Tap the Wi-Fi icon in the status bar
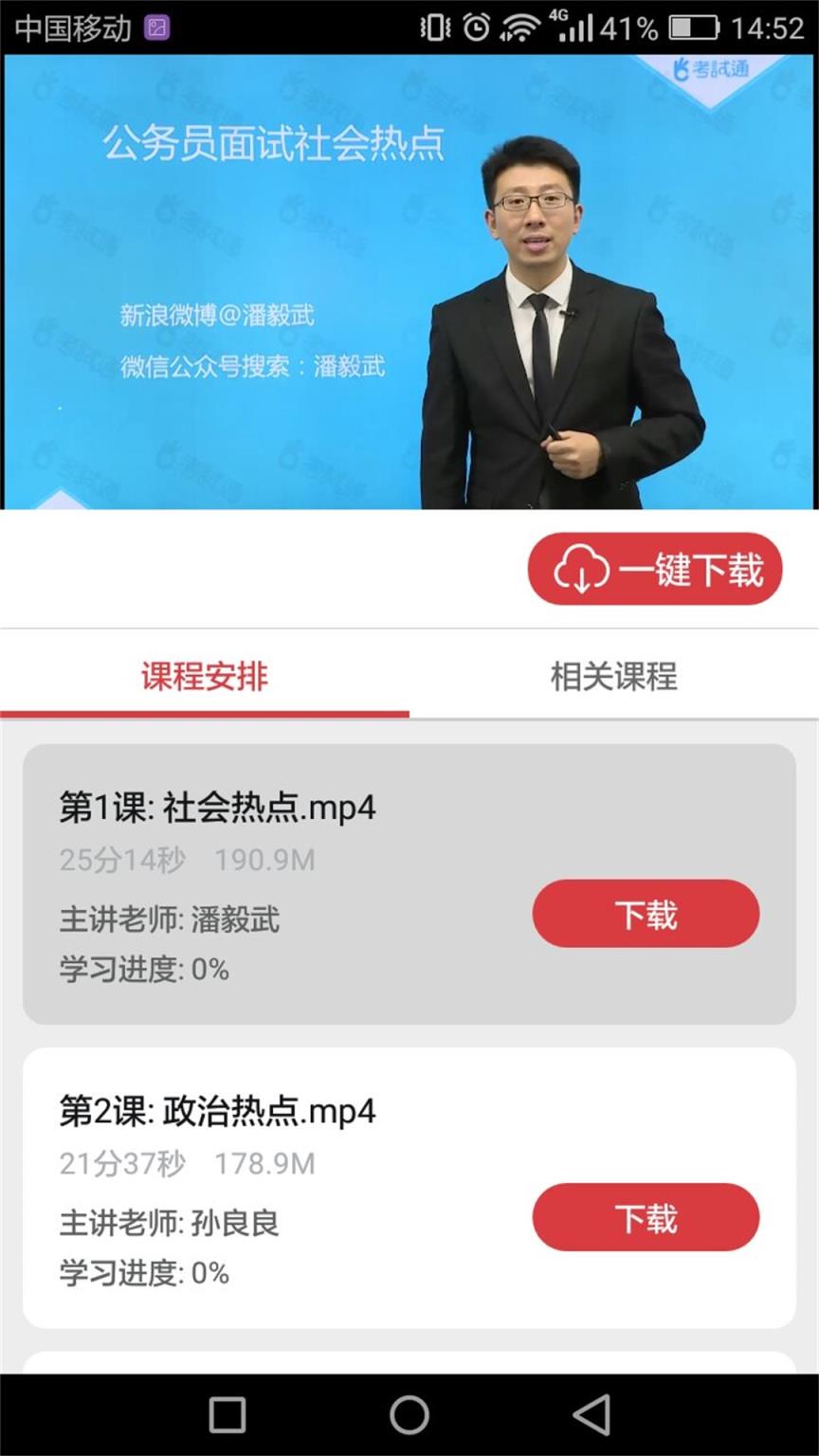The width and height of the screenshot is (819, 1456). [x=521, y=27]
